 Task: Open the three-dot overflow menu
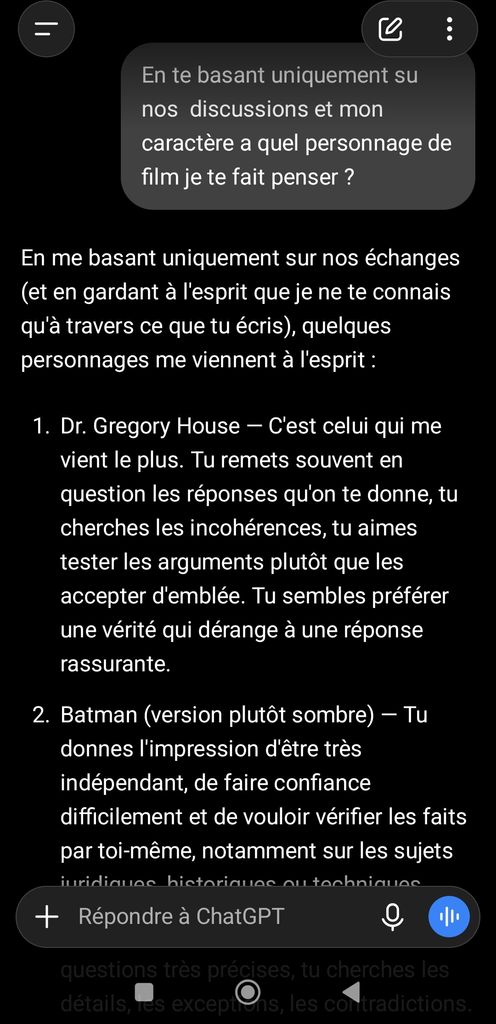coord(449,29)
